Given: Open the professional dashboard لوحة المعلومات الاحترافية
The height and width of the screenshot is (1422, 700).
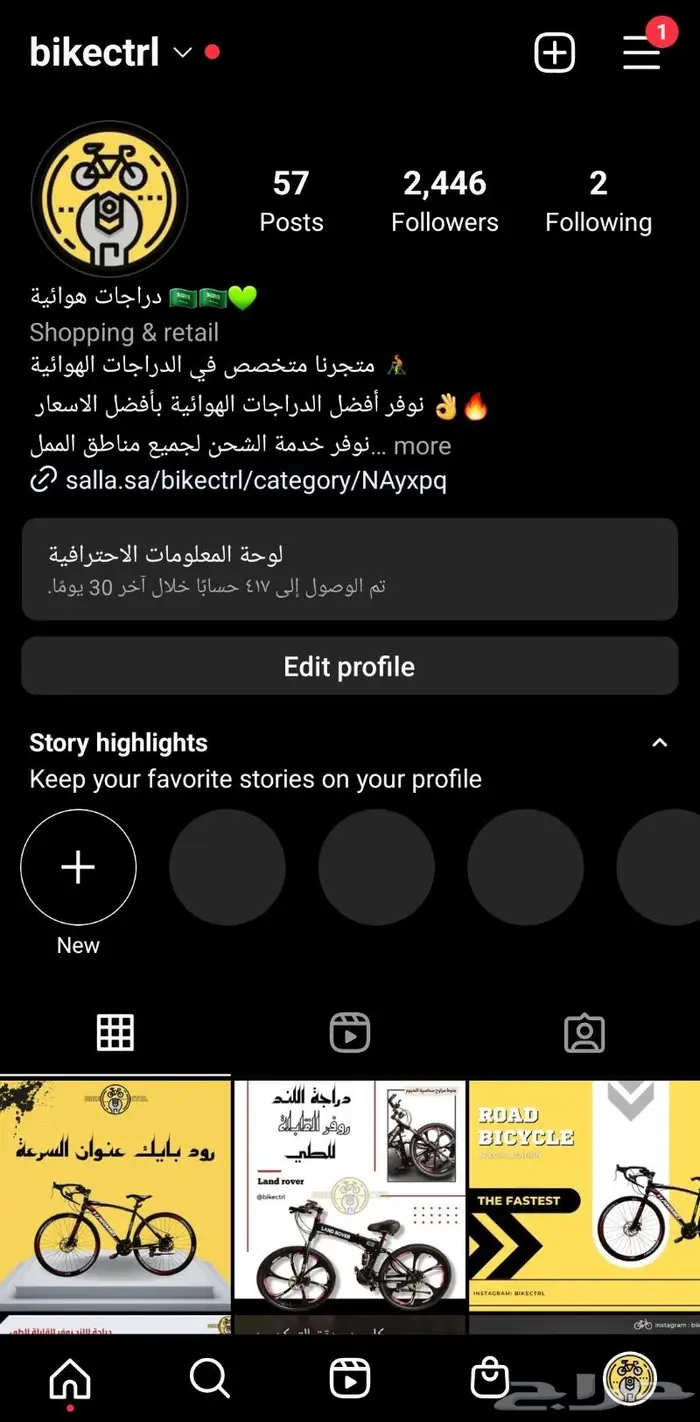Looking at the screenshot, I should [x=350, y=569].
